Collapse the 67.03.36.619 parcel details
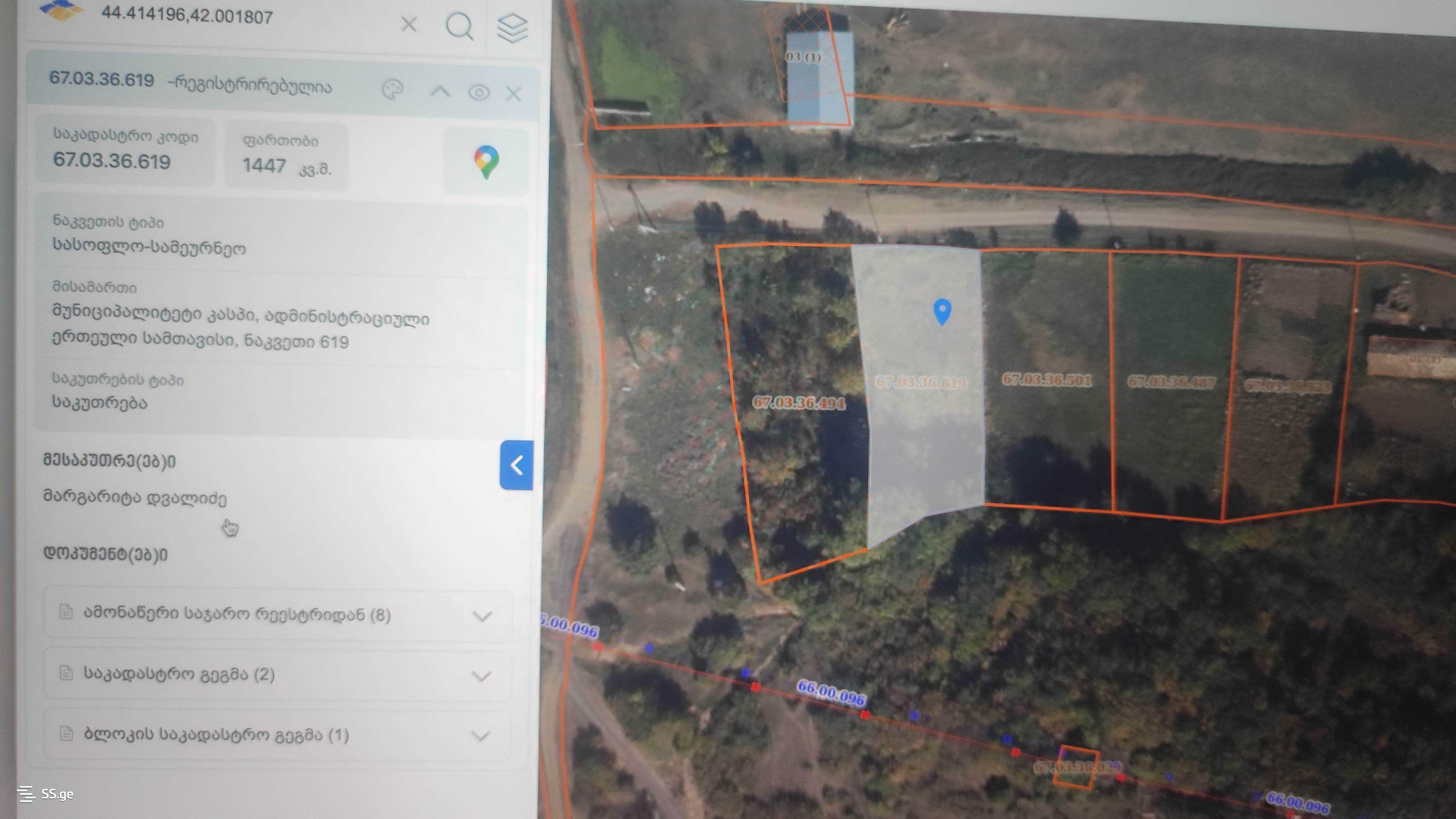The width and height of the screenshot is (1456, 819). click(440, 92)
